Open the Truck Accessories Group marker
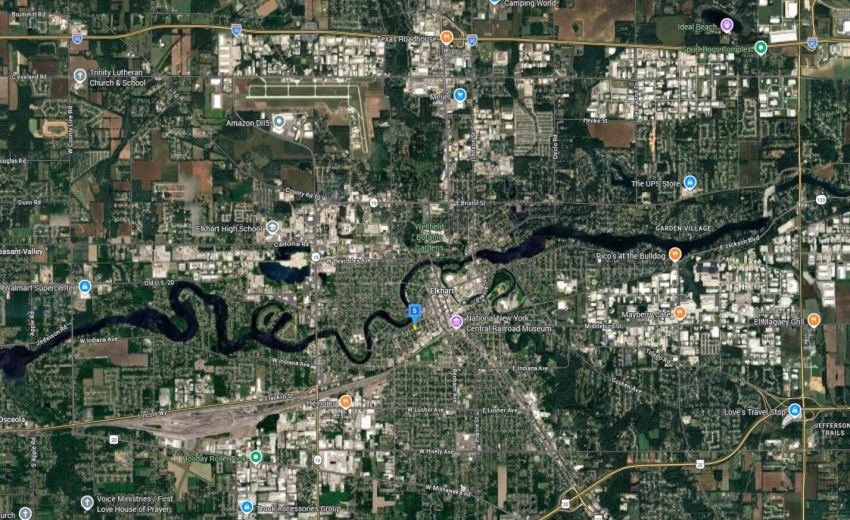 point(246,507)
